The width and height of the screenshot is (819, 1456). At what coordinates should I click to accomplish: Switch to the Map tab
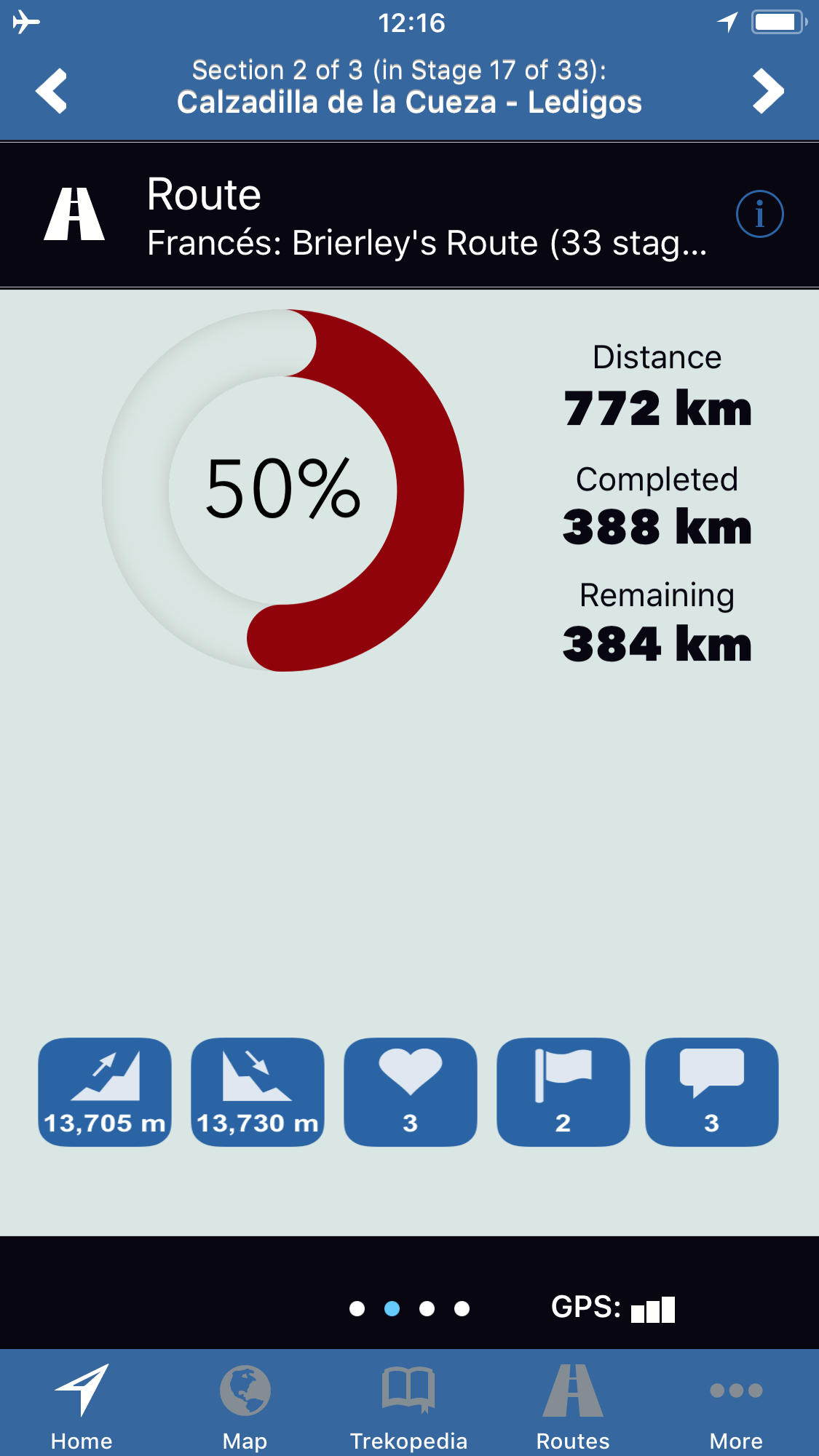245,1406
